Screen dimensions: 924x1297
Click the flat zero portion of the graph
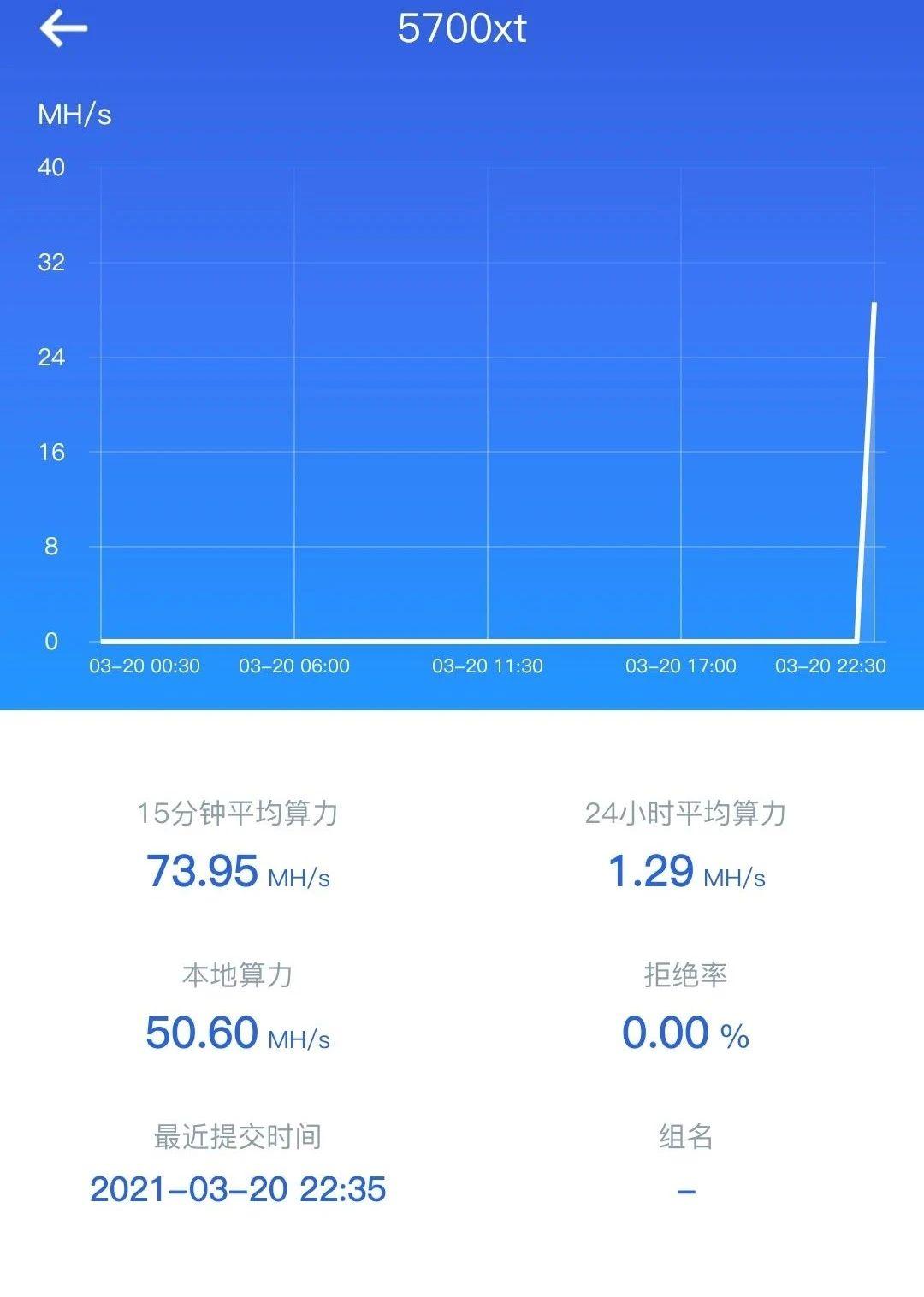click(x=428, y=640)
